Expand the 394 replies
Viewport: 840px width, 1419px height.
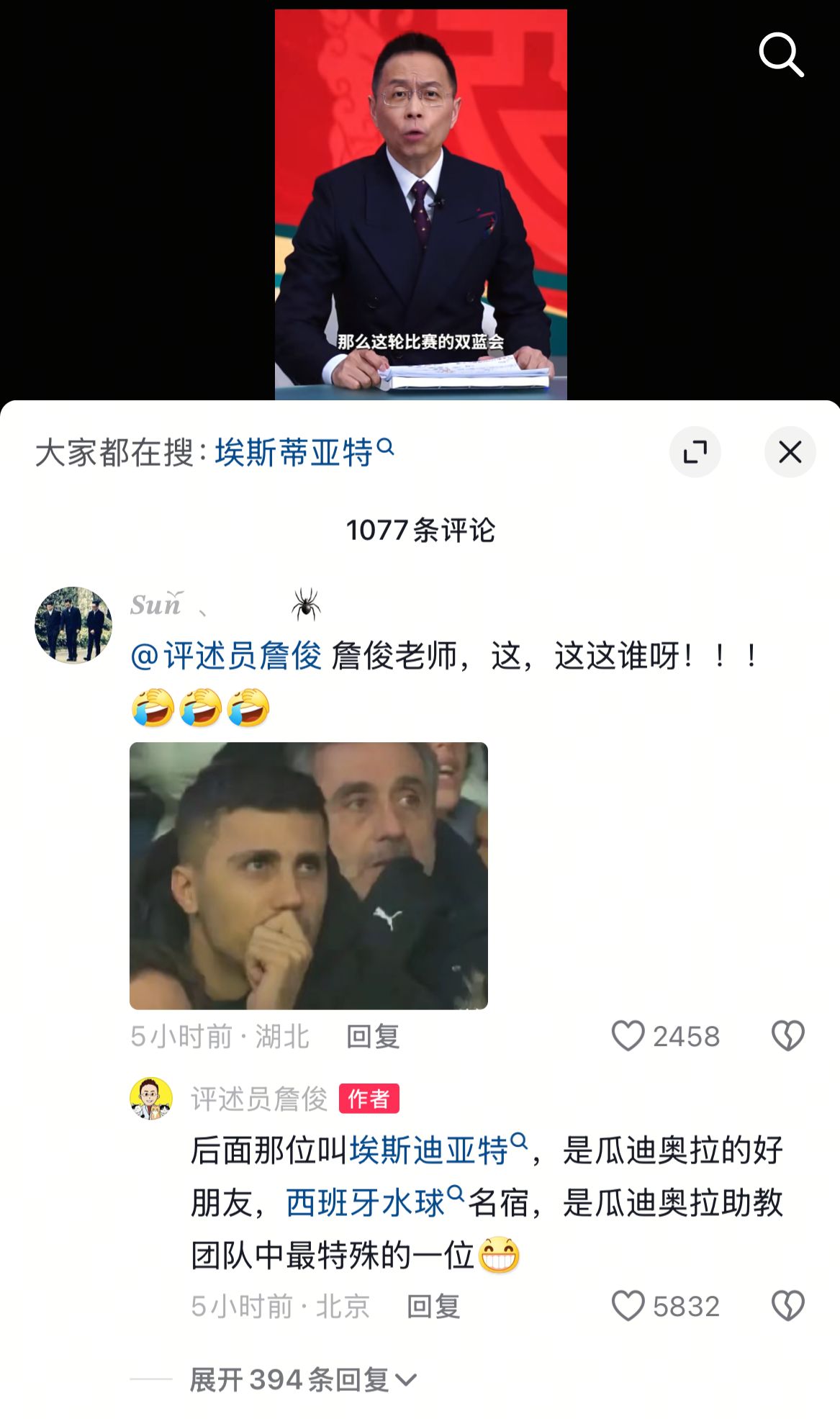coord(302,1379)
